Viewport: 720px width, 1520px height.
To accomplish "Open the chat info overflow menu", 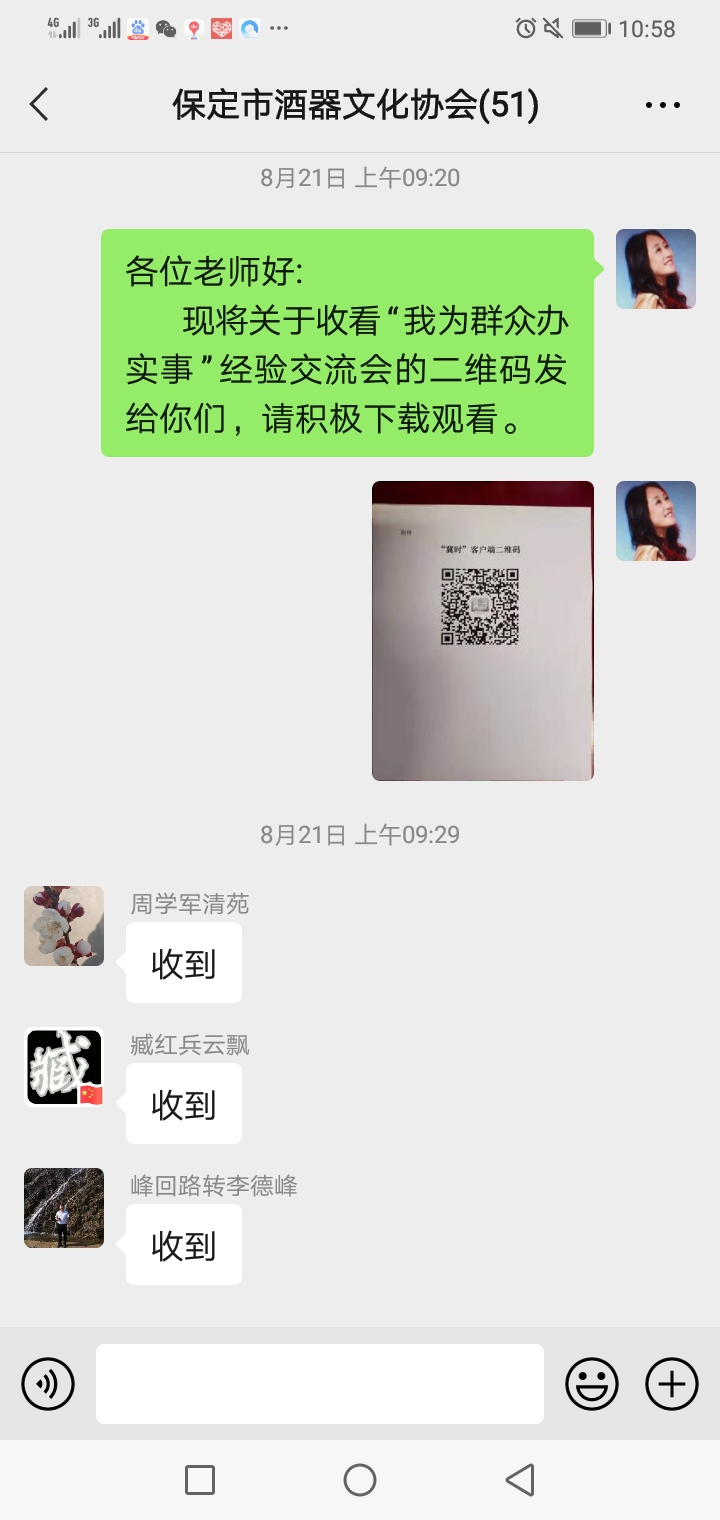I will pyautogui.click(x=662, y=105).
